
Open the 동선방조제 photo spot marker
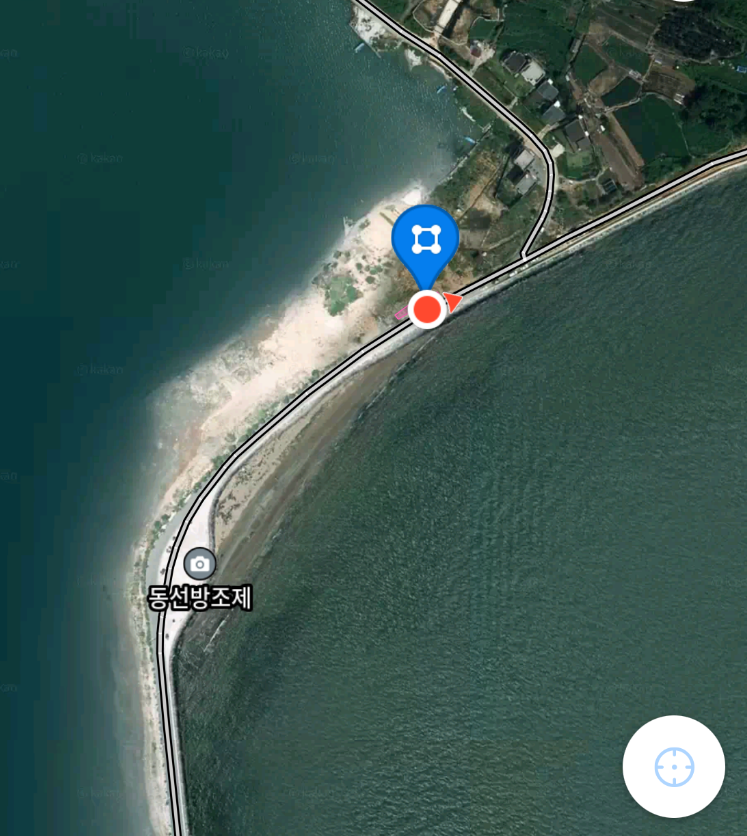tap(199, 563)
